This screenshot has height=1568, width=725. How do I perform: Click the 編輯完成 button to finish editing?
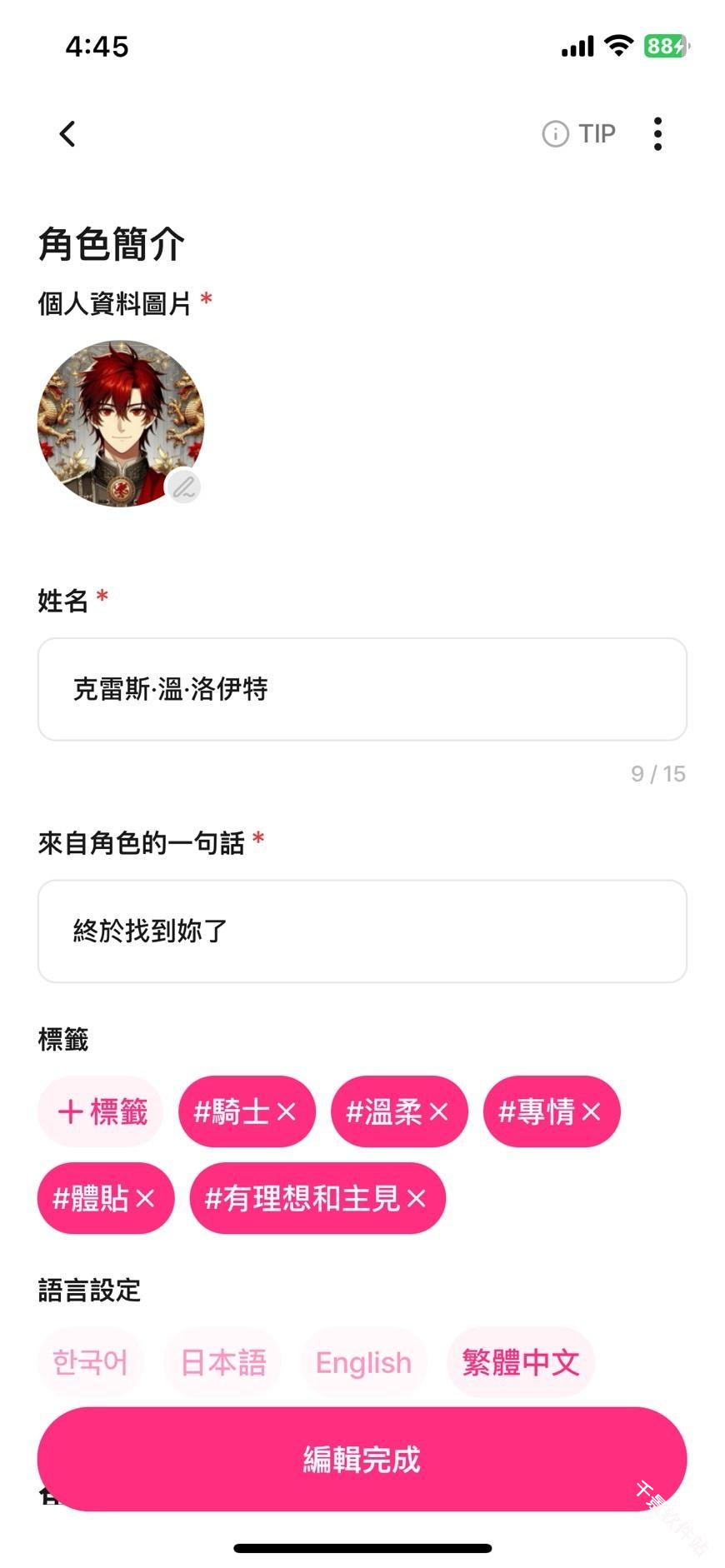(362, 1459)
